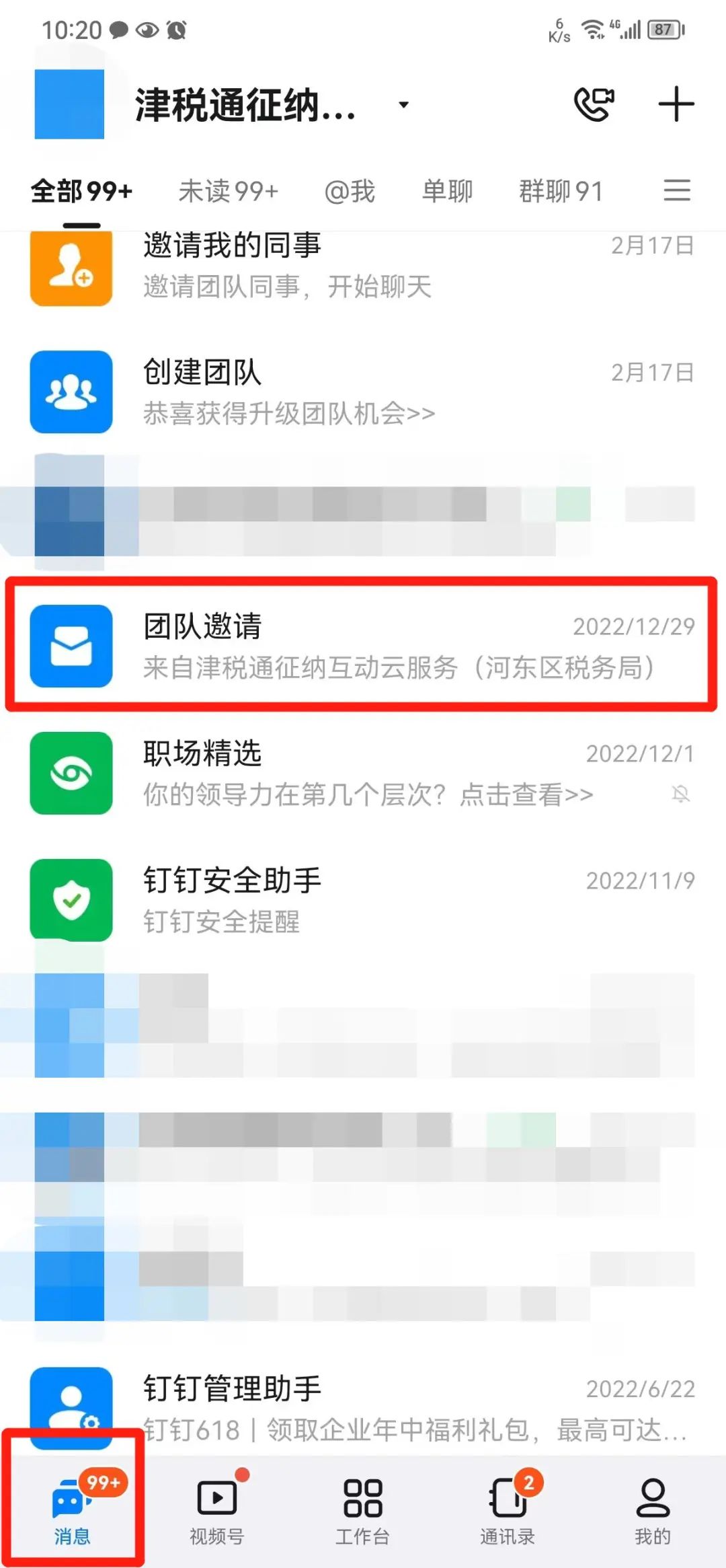Switch to the 群聊91 tab
This screenshot has width=726, height=1568.
click(561, 192)
